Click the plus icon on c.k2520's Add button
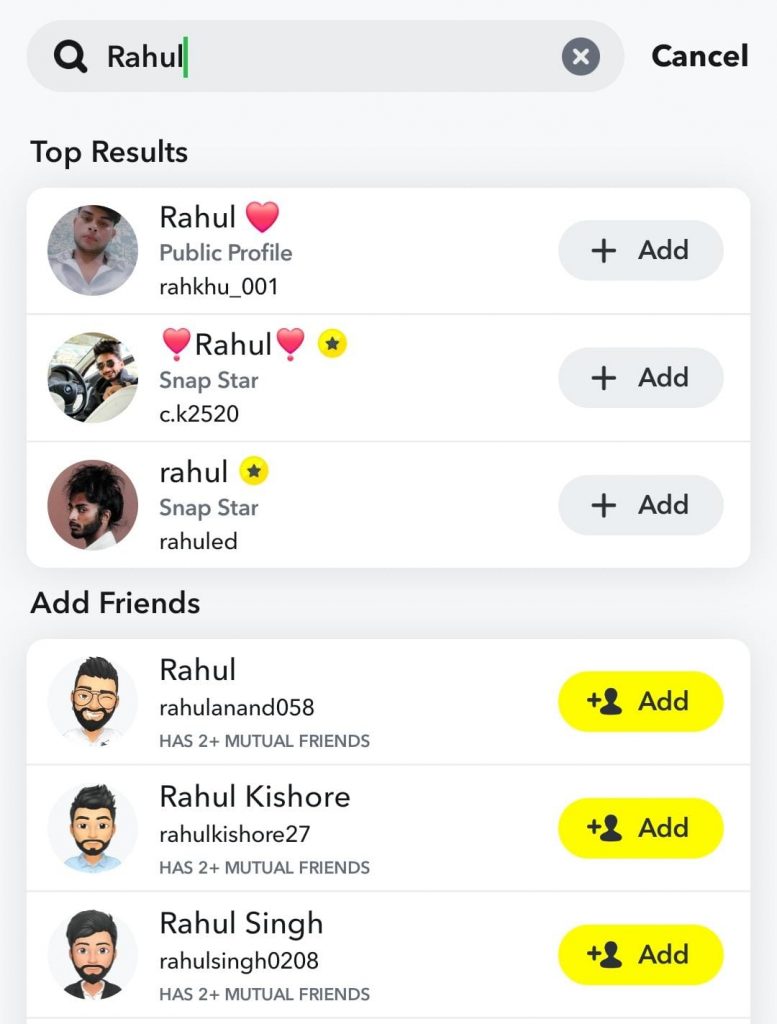 click(604, 377)
